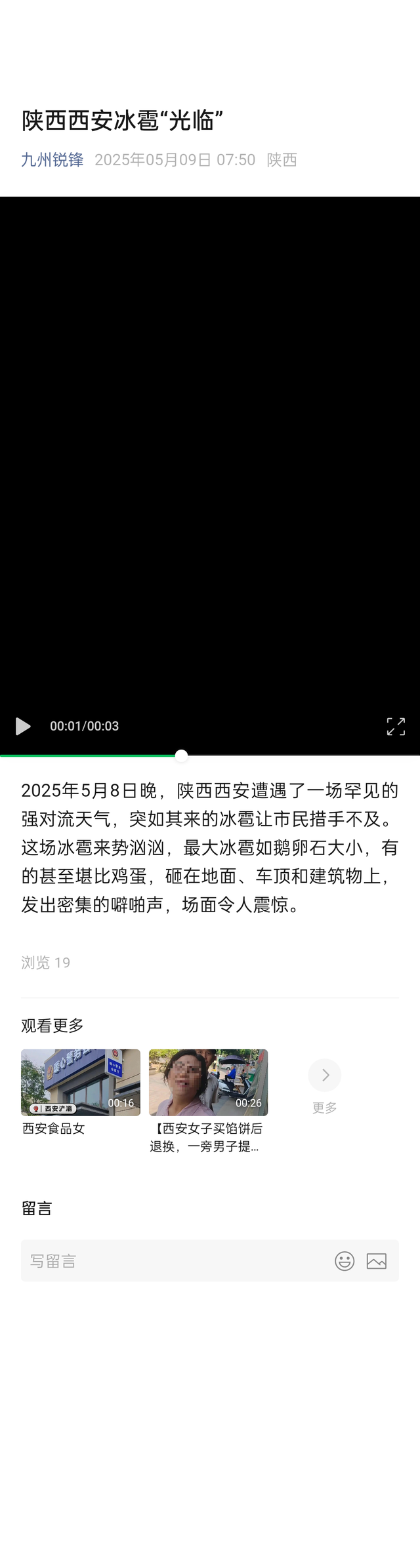
Task: Open the emoji picker
Action: click(345, 1260)
